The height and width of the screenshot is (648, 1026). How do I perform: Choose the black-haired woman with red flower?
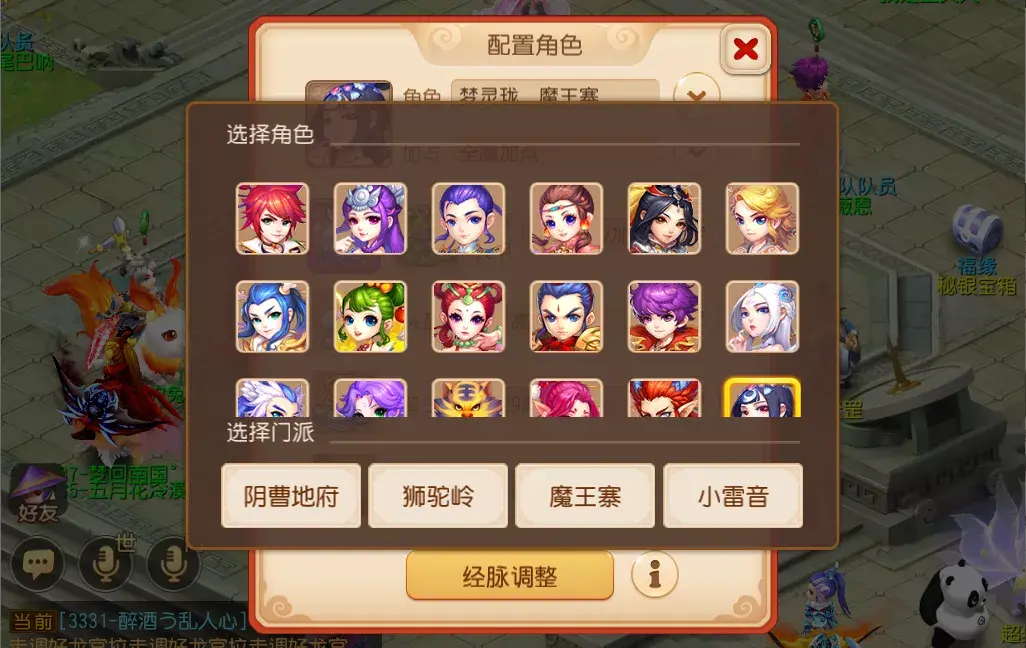664,218
